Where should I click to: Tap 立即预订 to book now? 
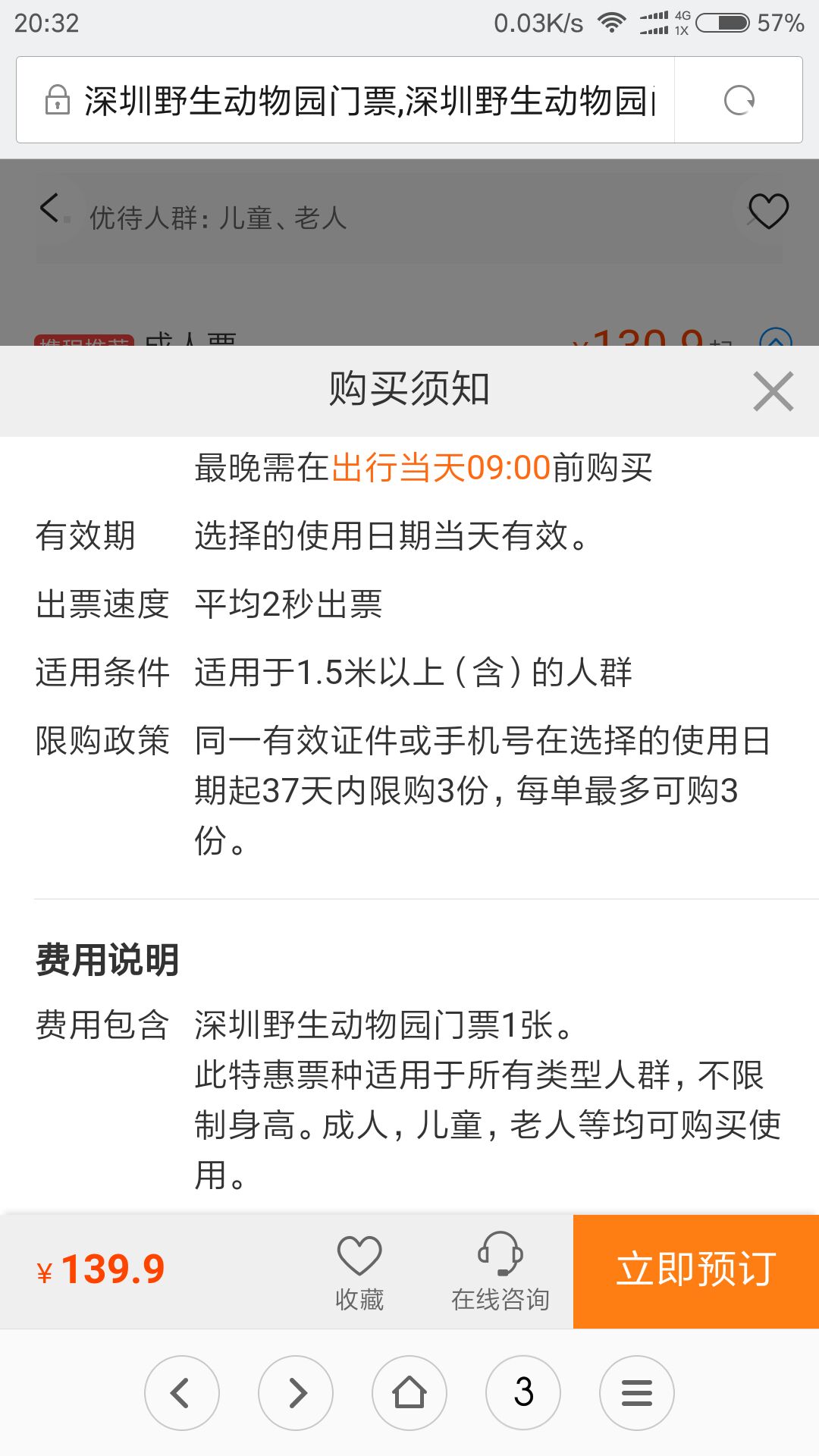[695, 1271]
